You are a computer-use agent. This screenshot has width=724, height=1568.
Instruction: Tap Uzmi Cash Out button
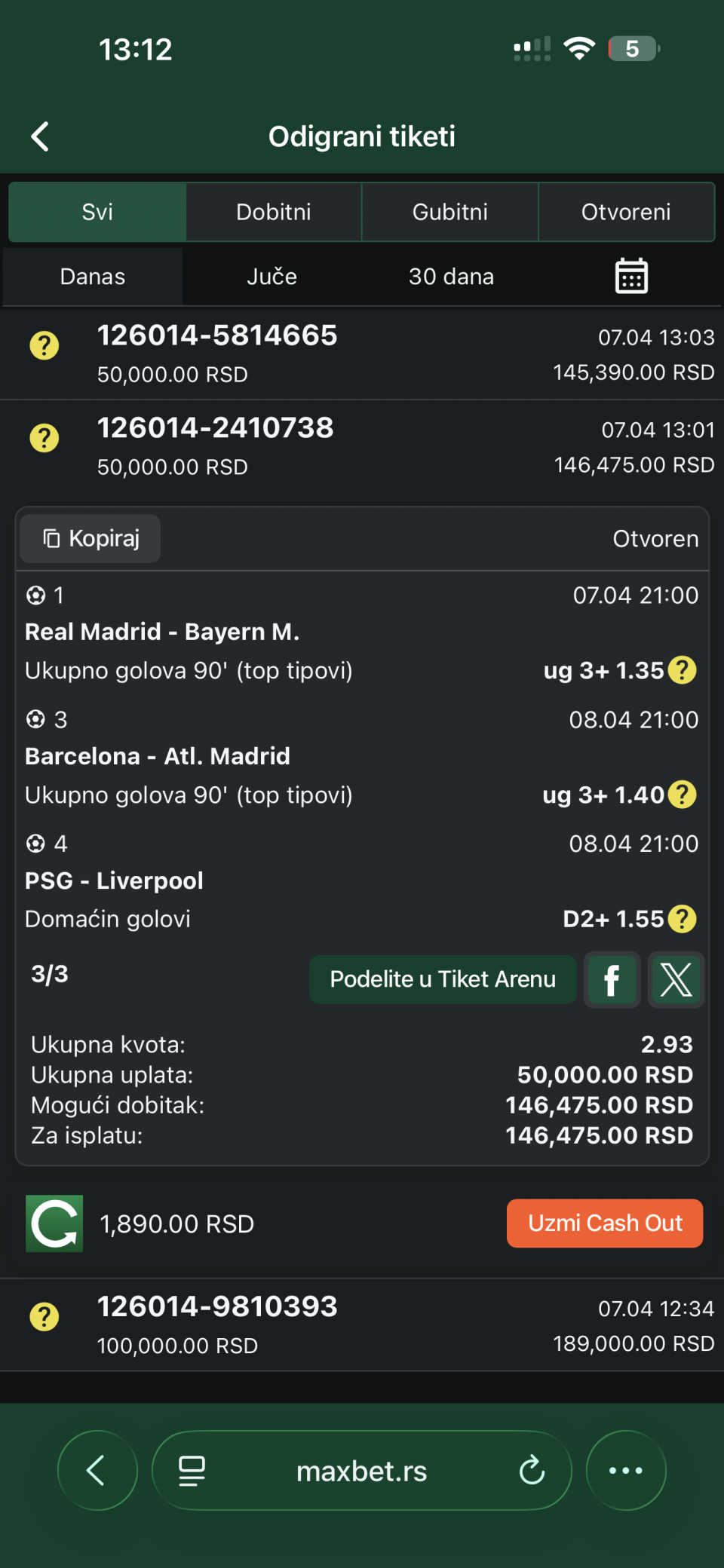point(605,1223)
